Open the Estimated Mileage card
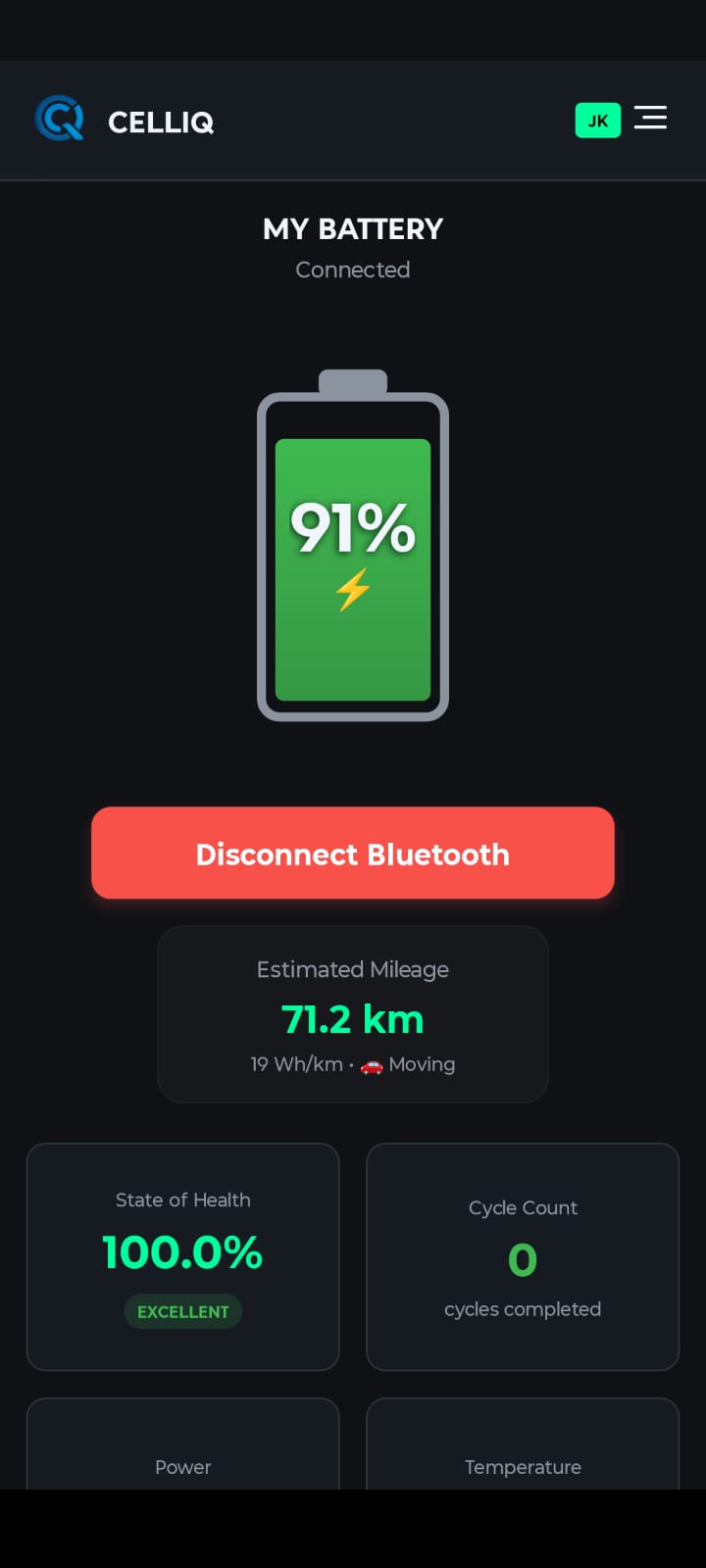Image resolution: width=706 pixels, height=1568 pixels. click(x=352, y=1013)
